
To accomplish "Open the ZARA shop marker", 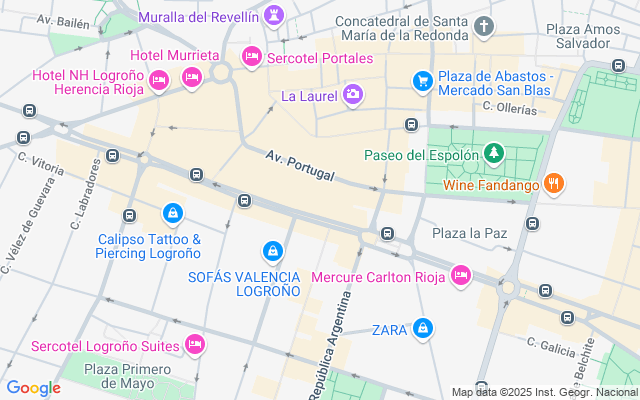I will [x=424, y=328].
